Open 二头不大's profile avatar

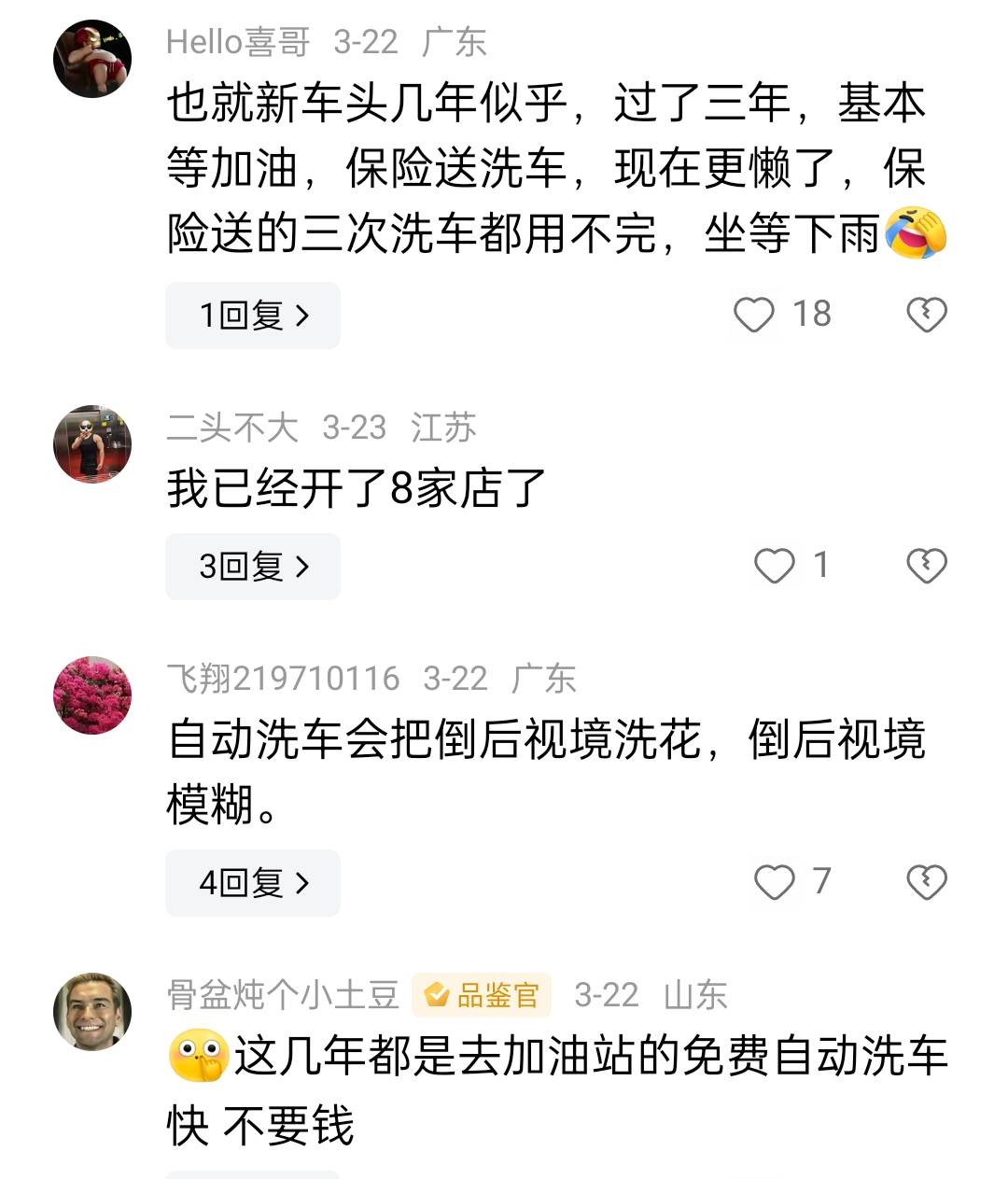91,444
